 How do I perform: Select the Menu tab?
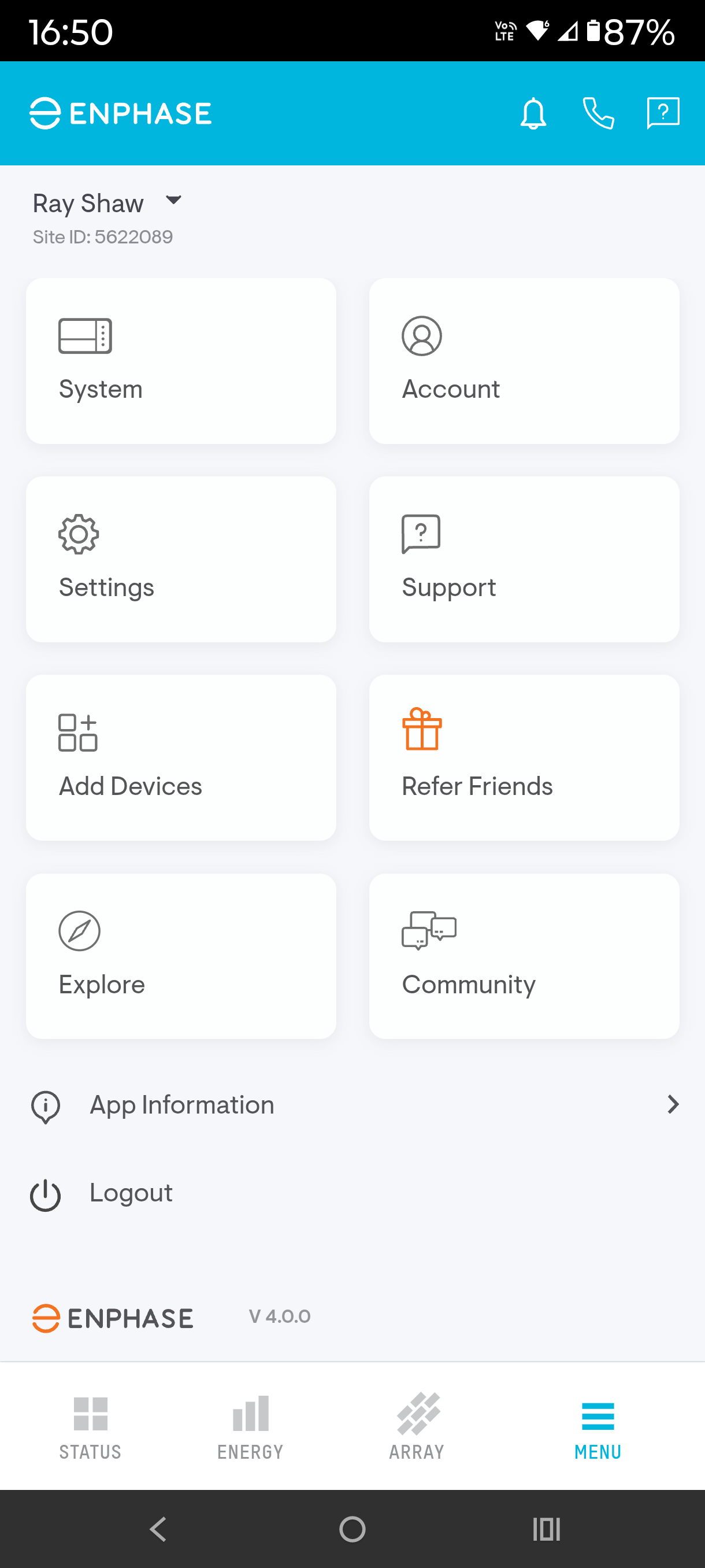pos(598,1426)
